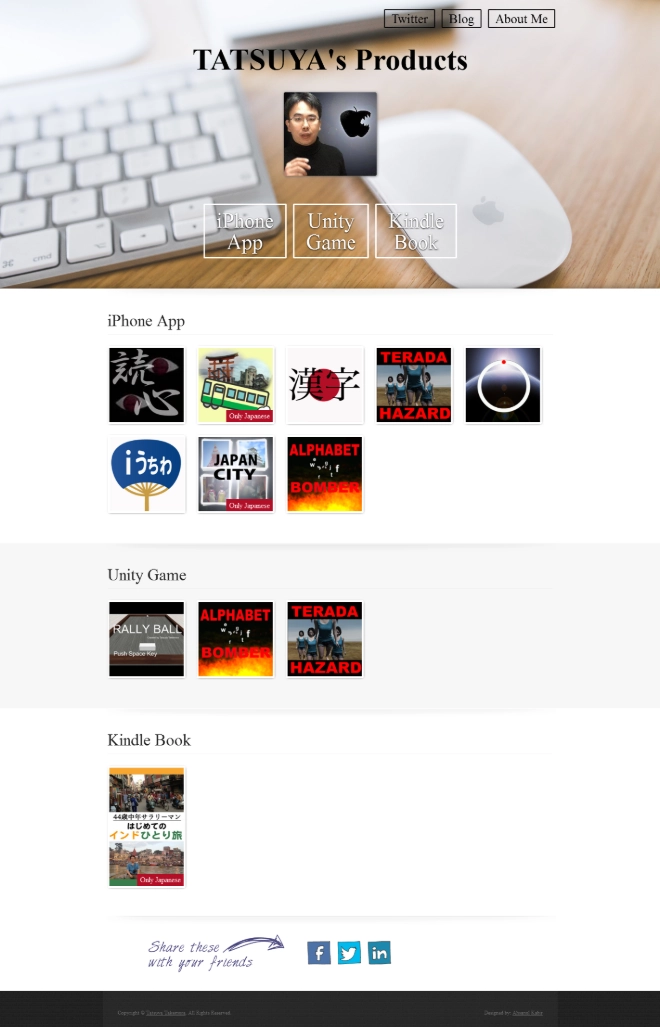This screenshot has width=660, height=1027.
Task: Jump to the iPhone App section button
Action: 245,231
